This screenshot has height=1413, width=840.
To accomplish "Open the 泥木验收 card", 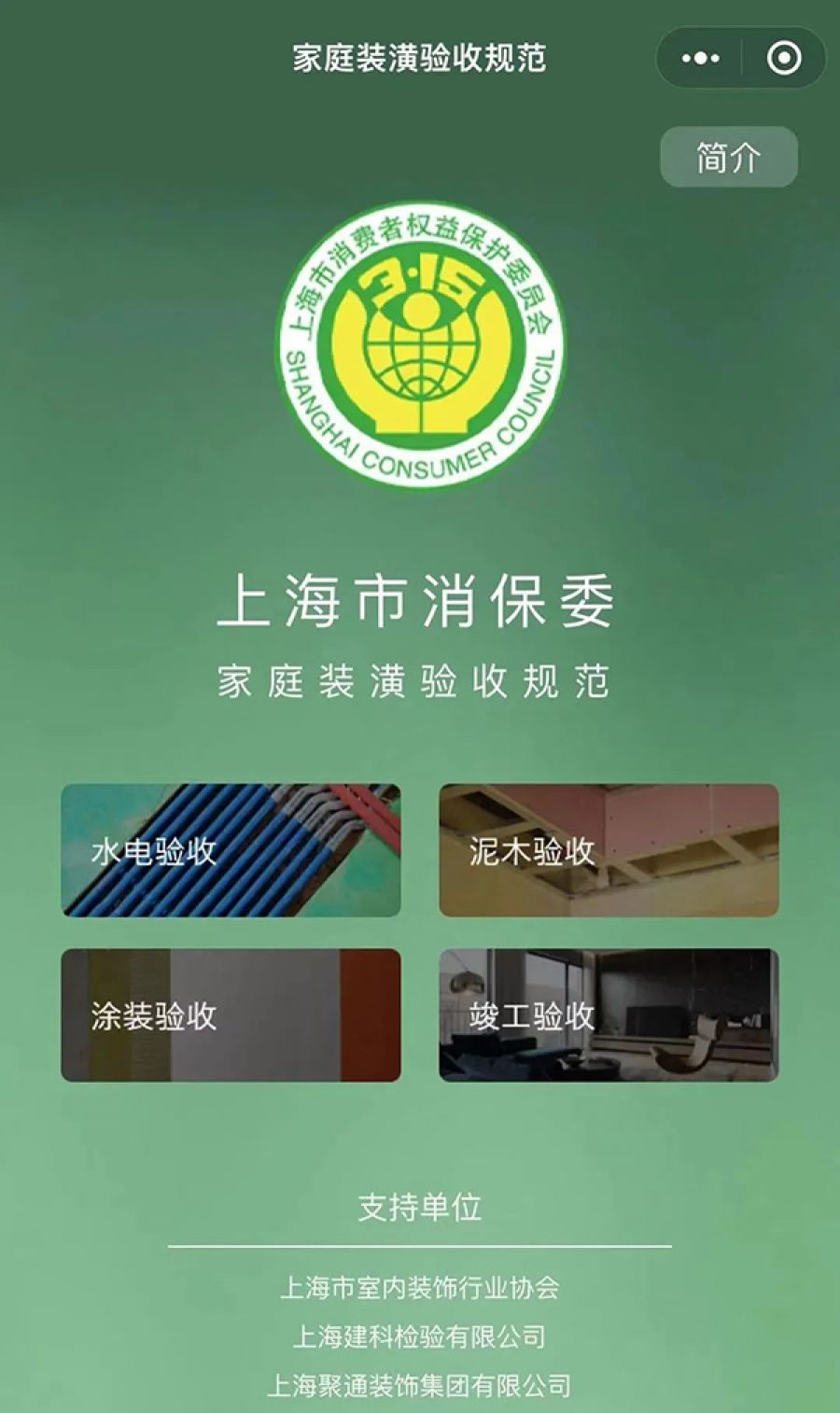I will pyautogui.click(x=609, y=850).
